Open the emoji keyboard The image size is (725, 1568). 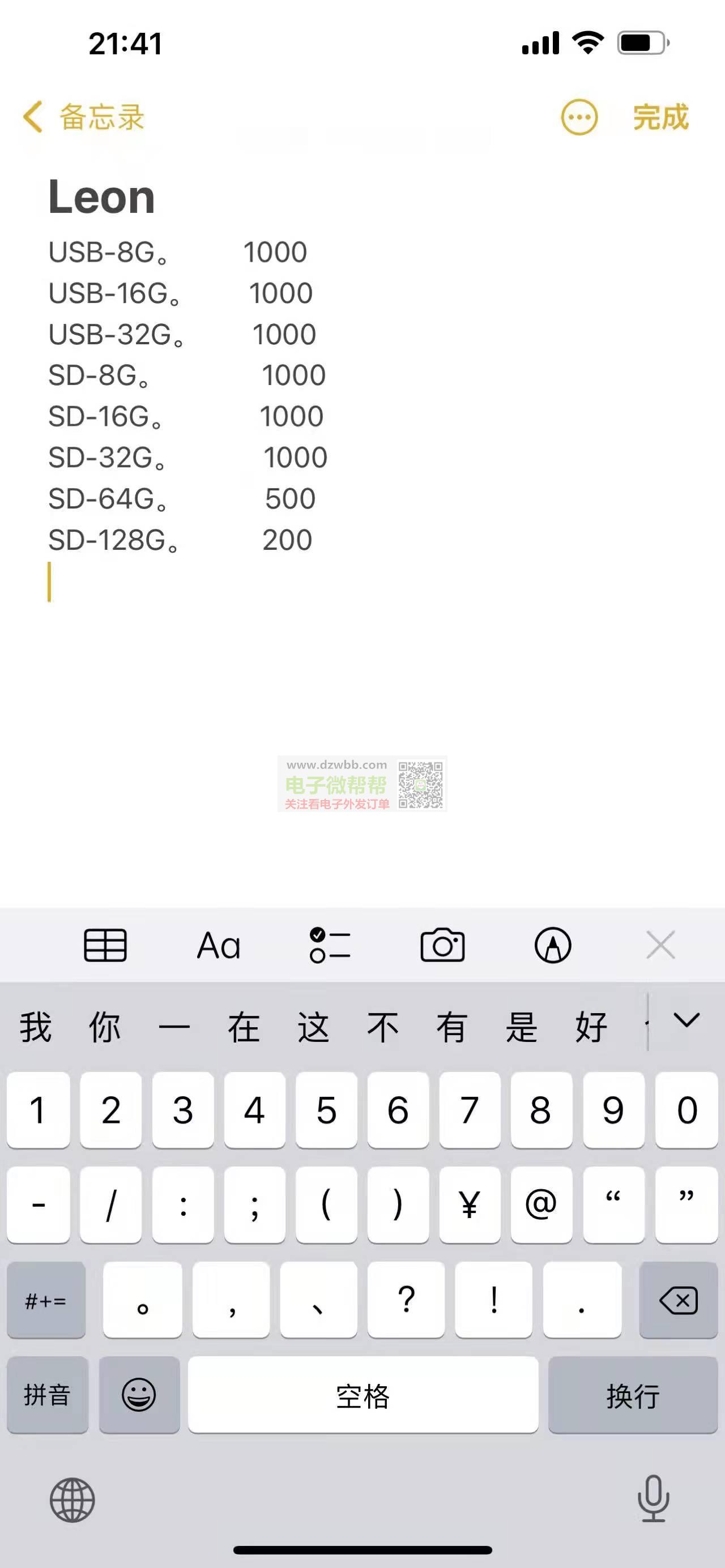point(139,1395)
